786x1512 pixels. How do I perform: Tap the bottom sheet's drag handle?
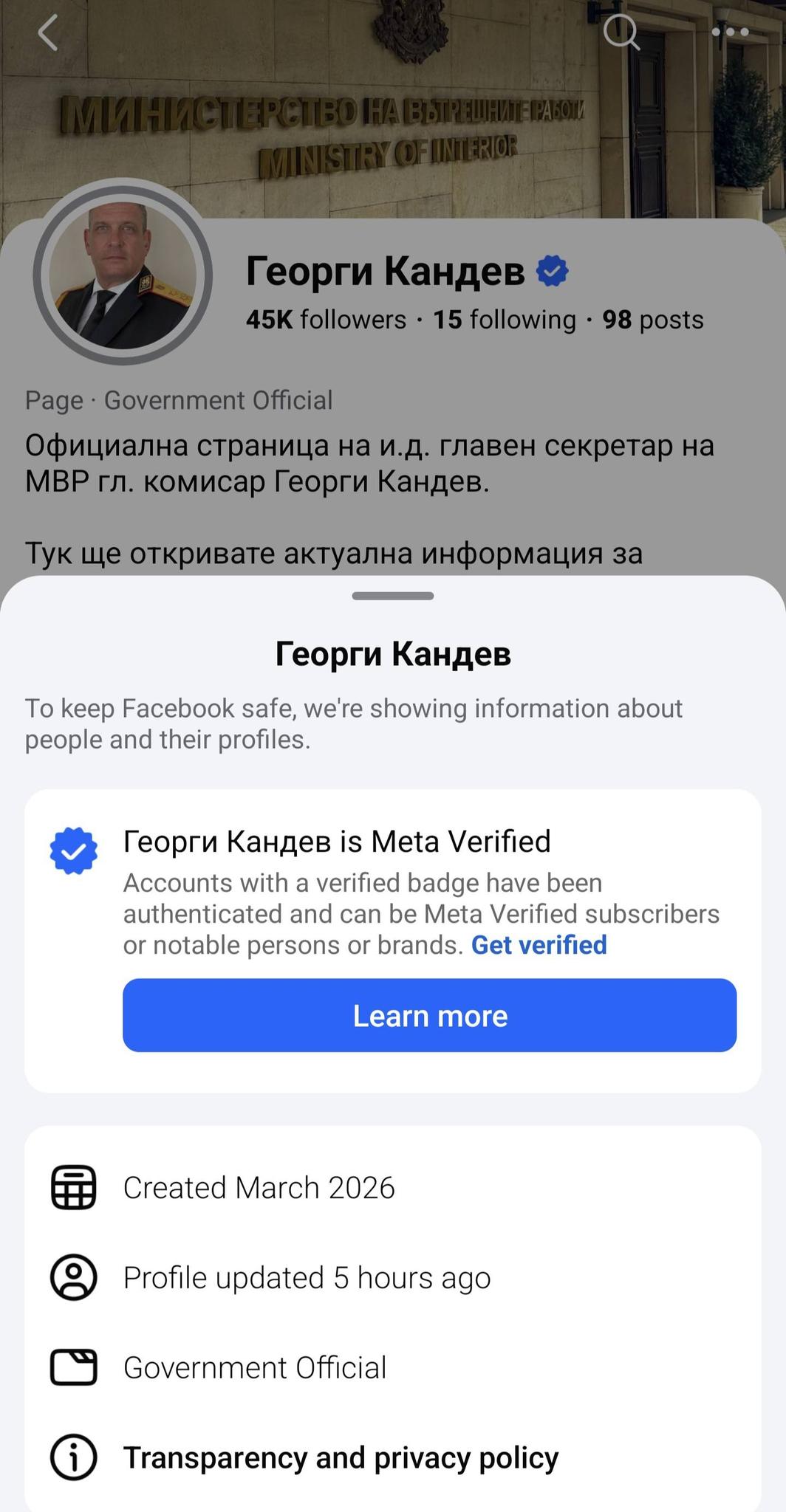(393, 596)
